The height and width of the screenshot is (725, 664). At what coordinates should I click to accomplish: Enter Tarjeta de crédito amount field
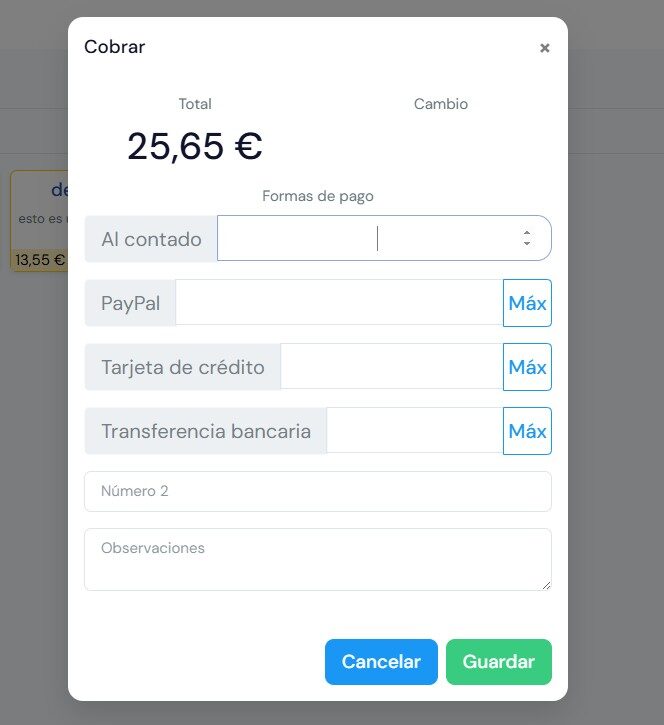(391, 367)
